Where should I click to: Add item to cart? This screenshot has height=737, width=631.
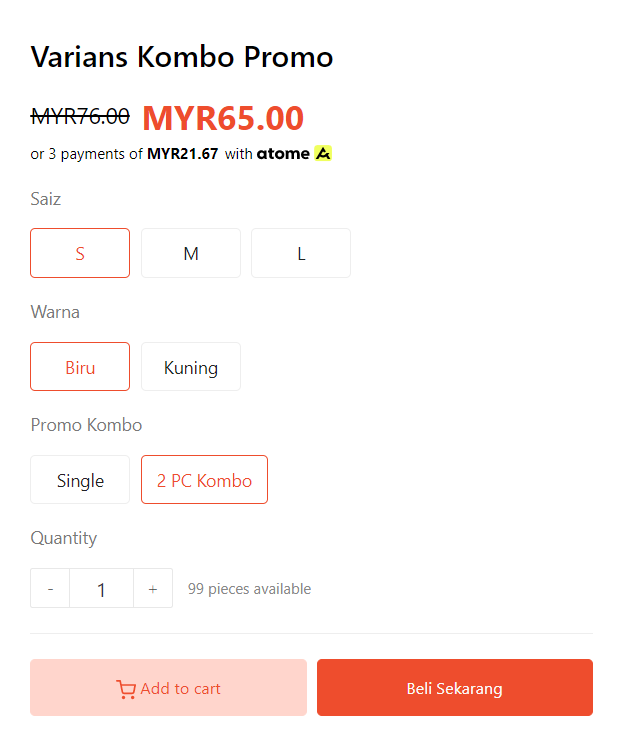pos(168,687)
